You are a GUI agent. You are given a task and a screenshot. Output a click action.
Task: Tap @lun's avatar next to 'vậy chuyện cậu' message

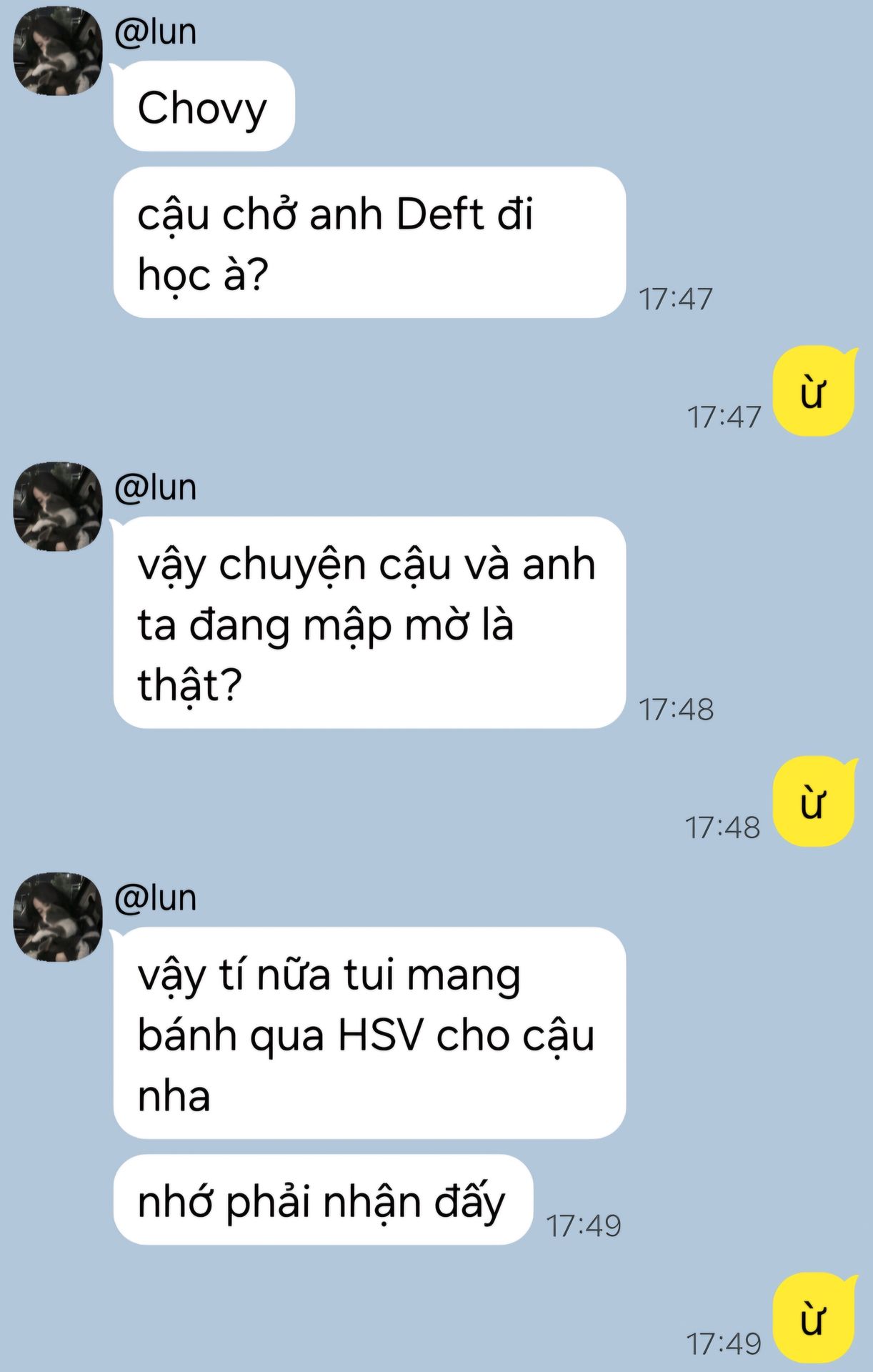click(x=58, y=507)
